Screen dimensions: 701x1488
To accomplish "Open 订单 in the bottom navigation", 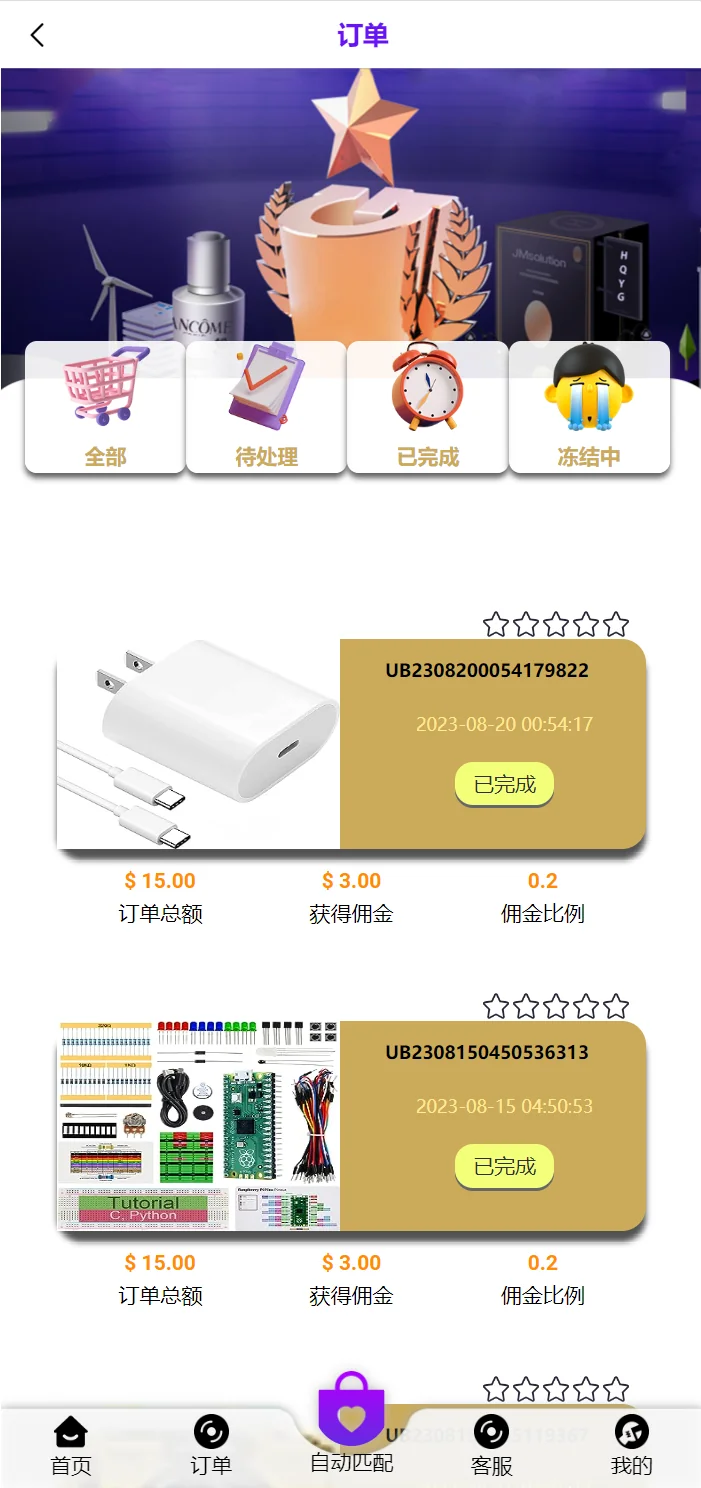I will (x=211, y=1446).
